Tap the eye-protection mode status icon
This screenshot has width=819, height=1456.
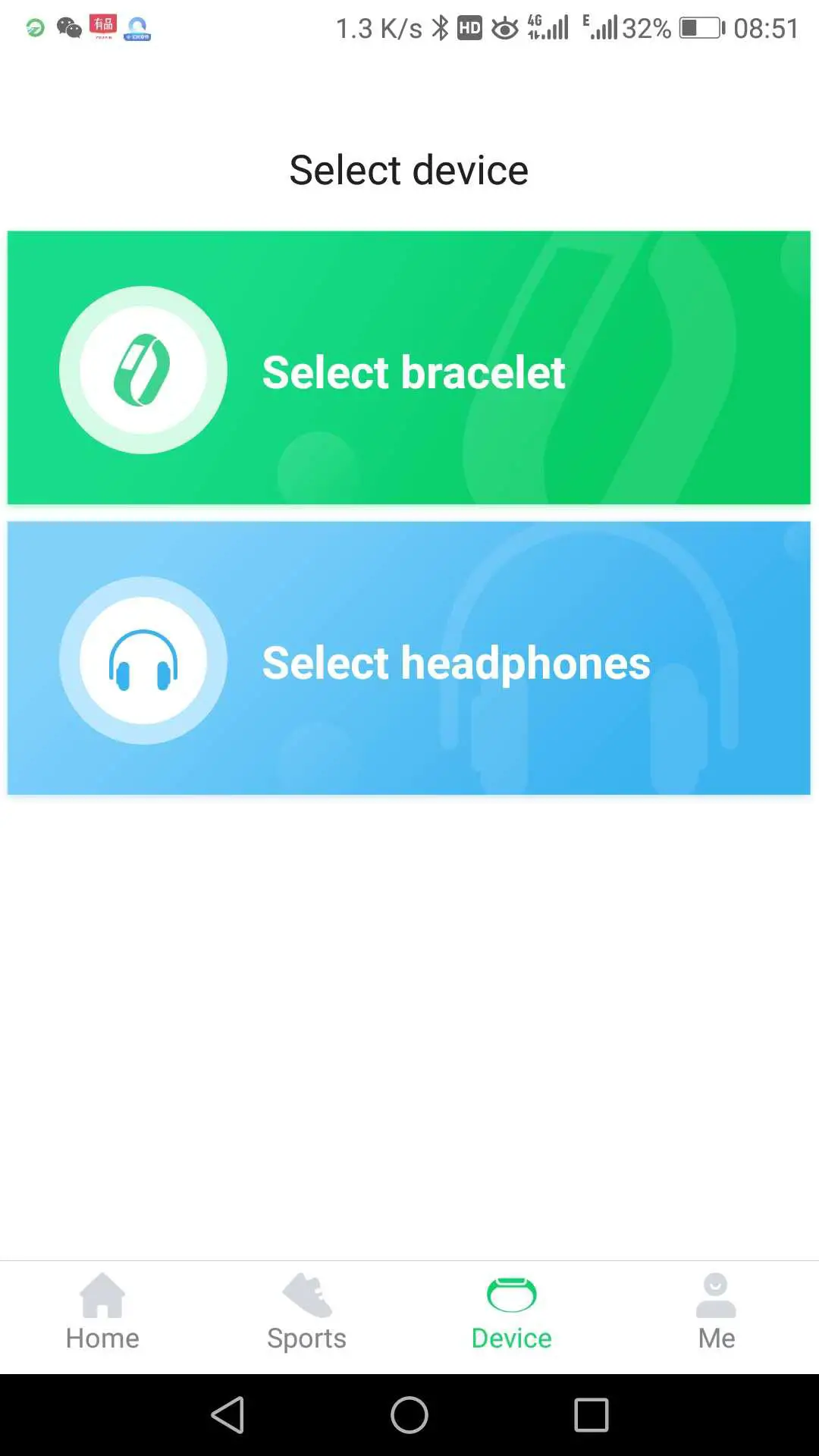504,27
